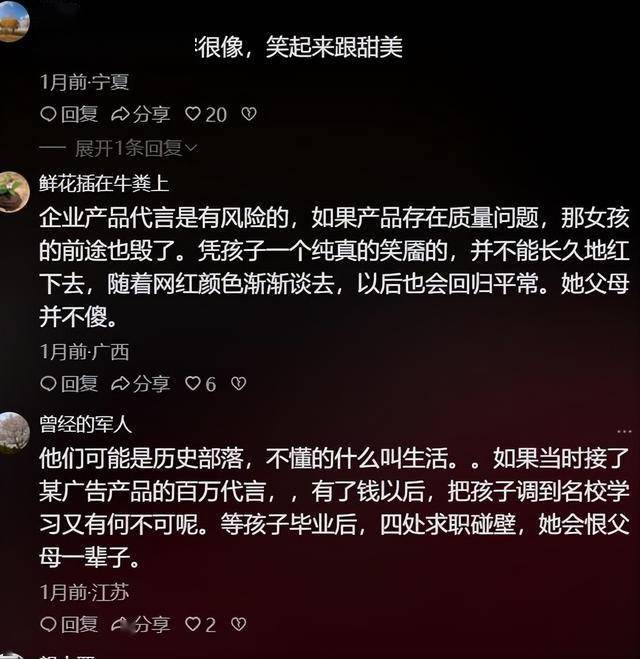The width and height of the screenshot is (640, 659).
Task: Dislike 曾经的军人's comment
Action: 238,625
